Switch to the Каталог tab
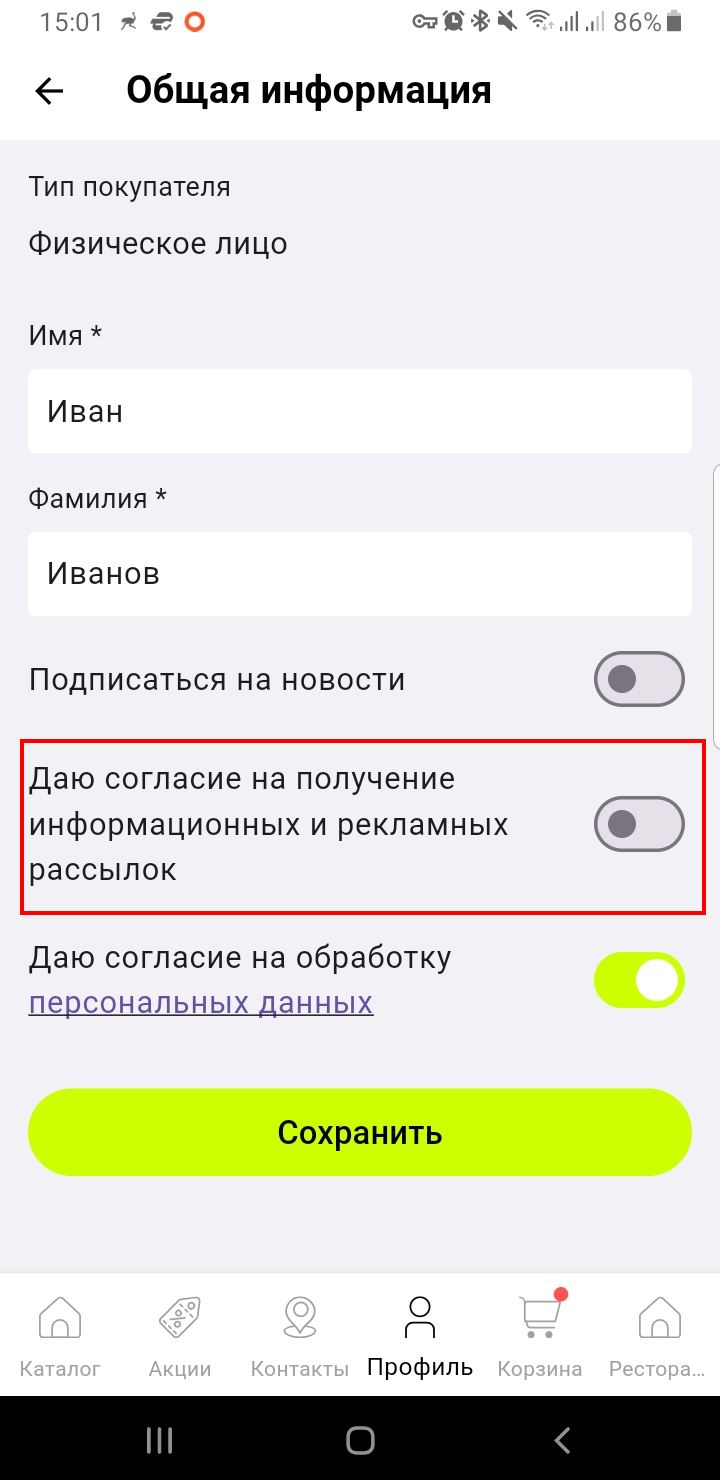This screenshot has width=720, height=1480. (60, 1334)
